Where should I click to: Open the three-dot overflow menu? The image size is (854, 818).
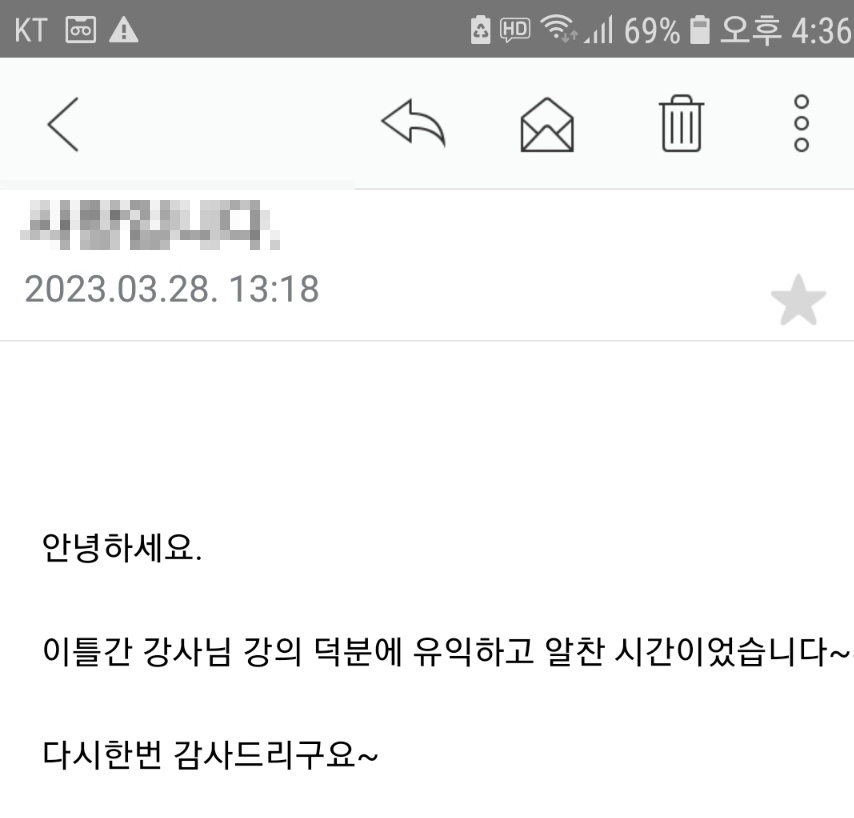pyautogui.click(x=800, y=125)
